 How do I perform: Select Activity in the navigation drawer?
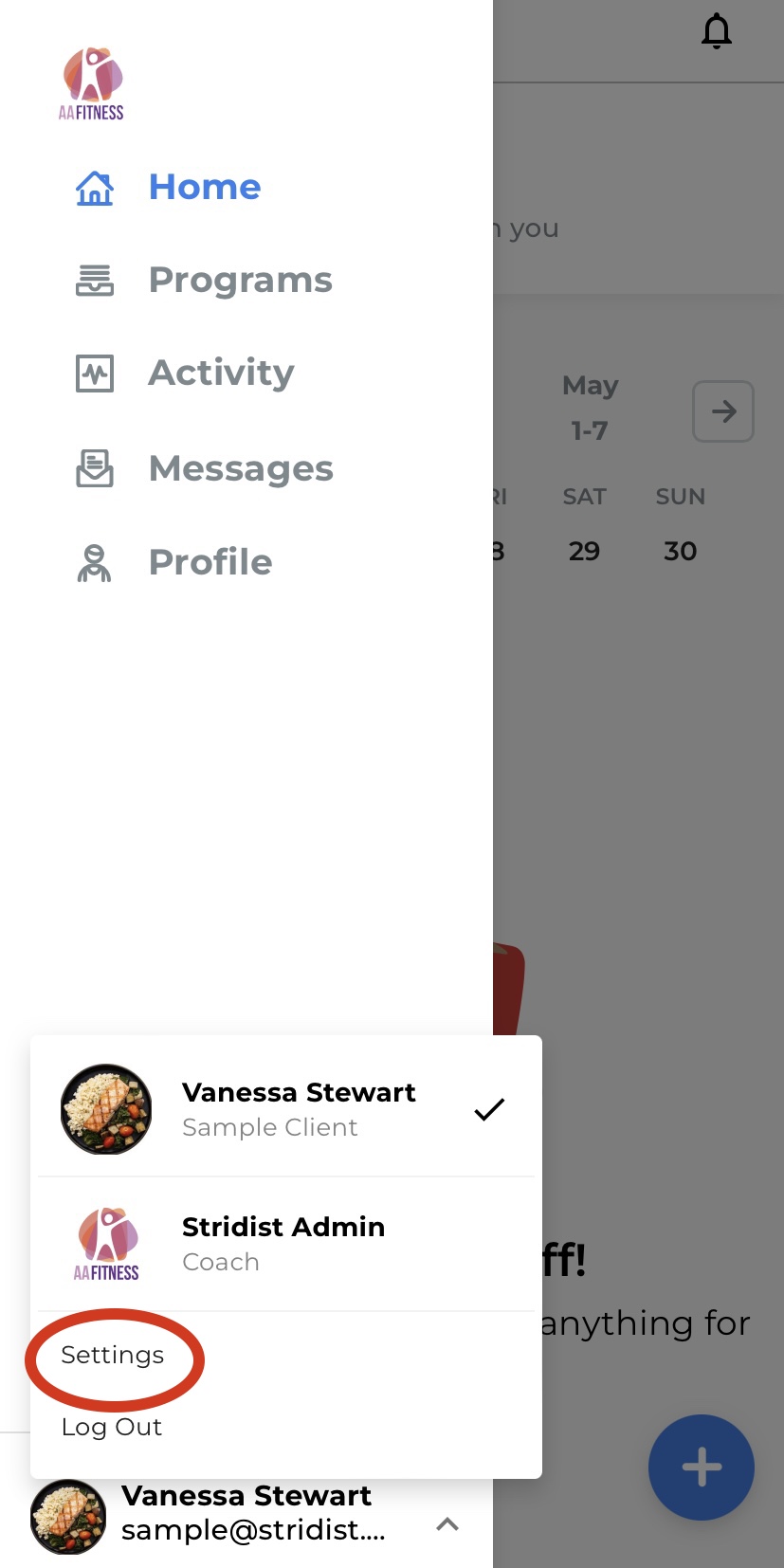point(221,374)
